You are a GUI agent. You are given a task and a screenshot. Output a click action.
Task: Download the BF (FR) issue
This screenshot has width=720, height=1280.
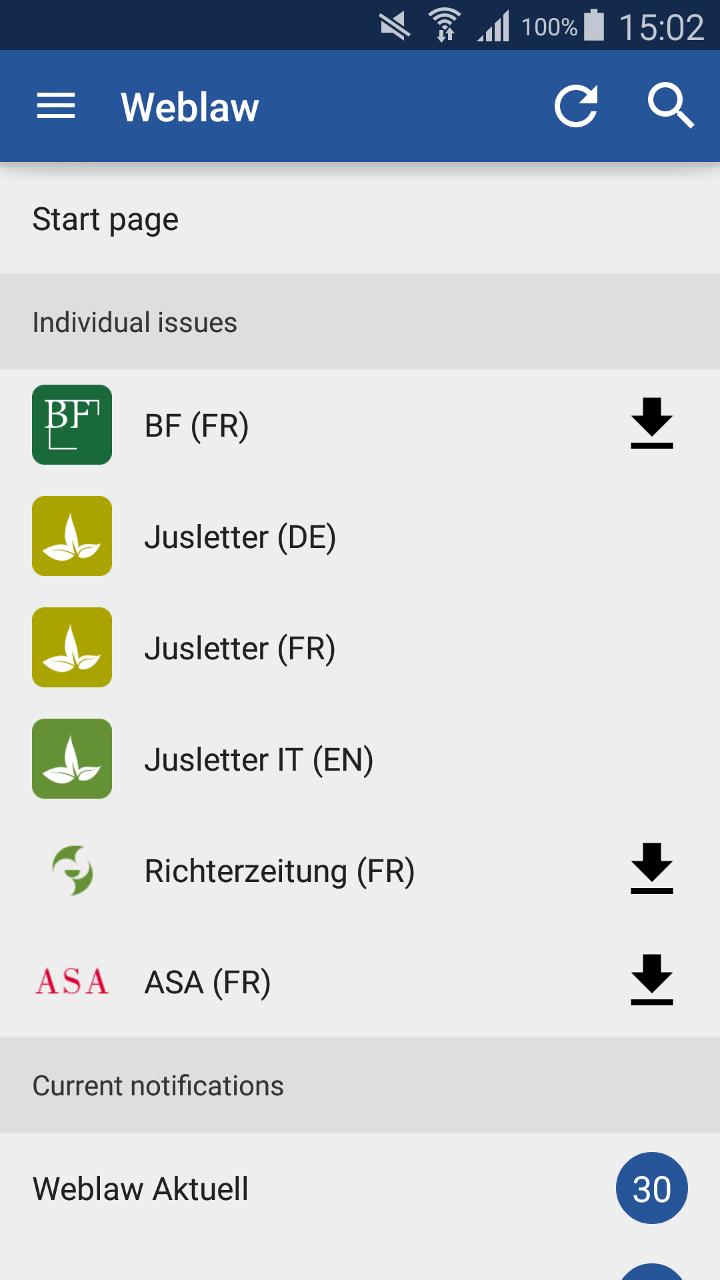click(x=652, y=425)
